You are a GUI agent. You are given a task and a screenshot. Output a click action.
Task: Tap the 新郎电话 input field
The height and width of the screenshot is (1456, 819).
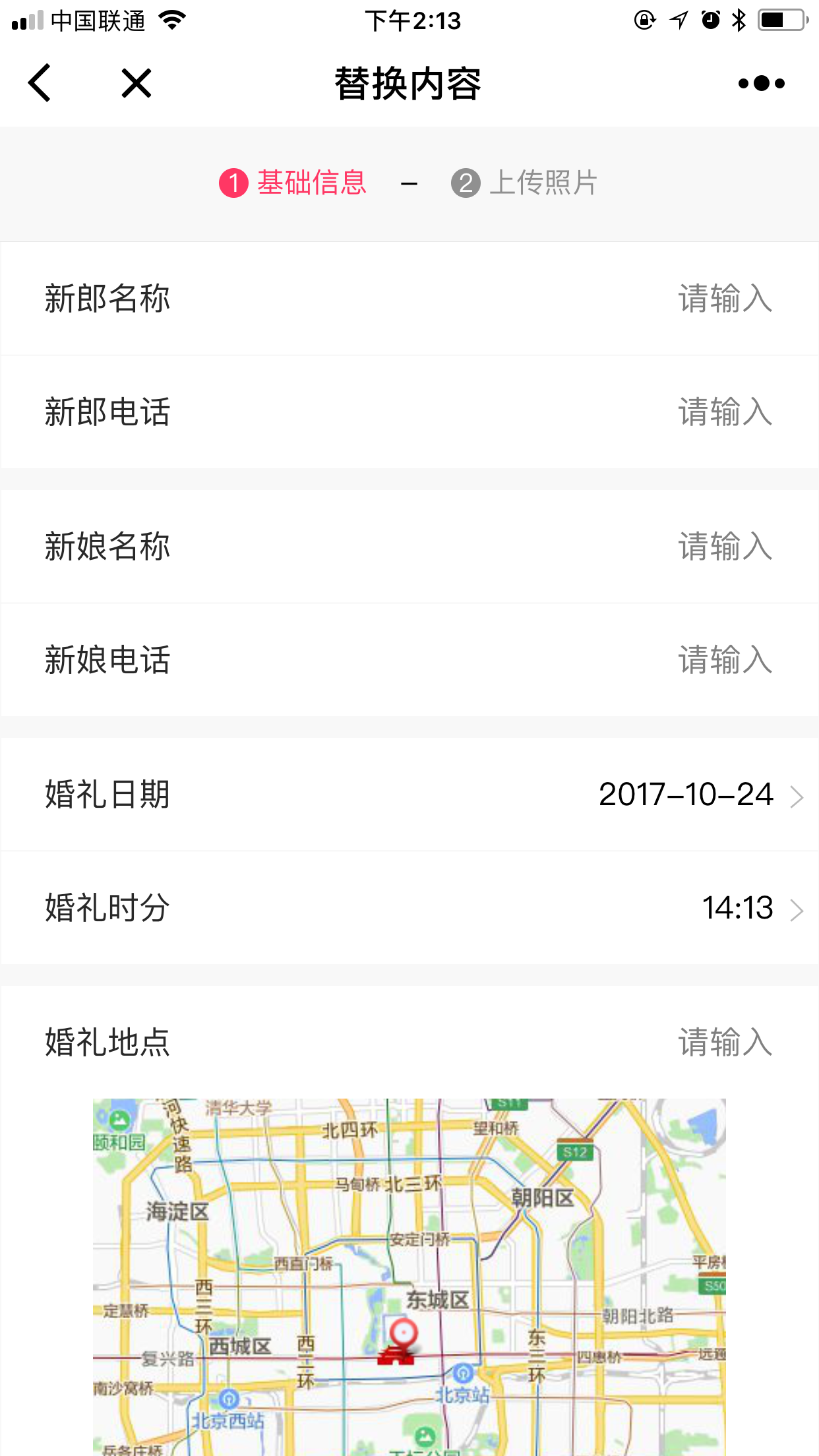pyautogui.click(x=409, y=412)
